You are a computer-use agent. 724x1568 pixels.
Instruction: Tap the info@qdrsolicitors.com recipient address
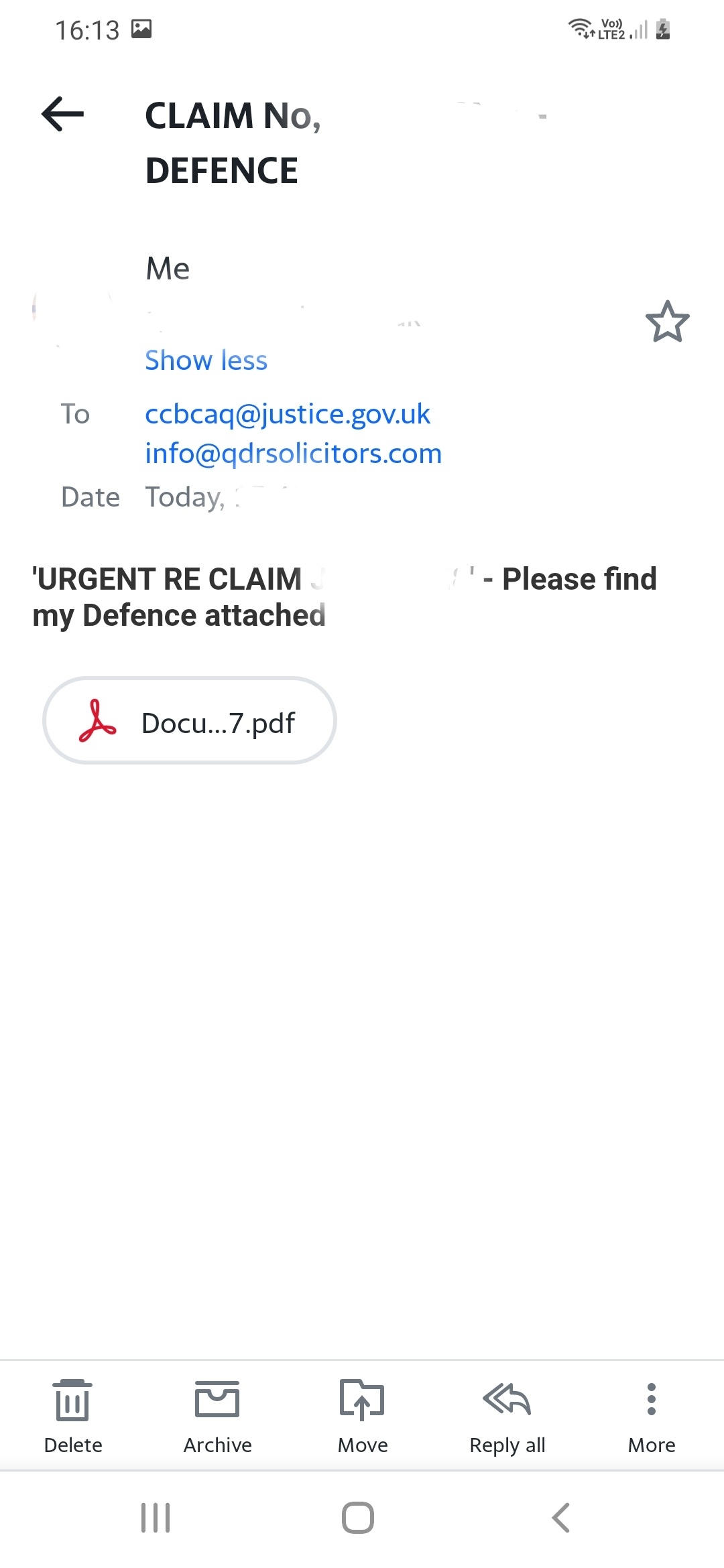click(x=294, y=454)
